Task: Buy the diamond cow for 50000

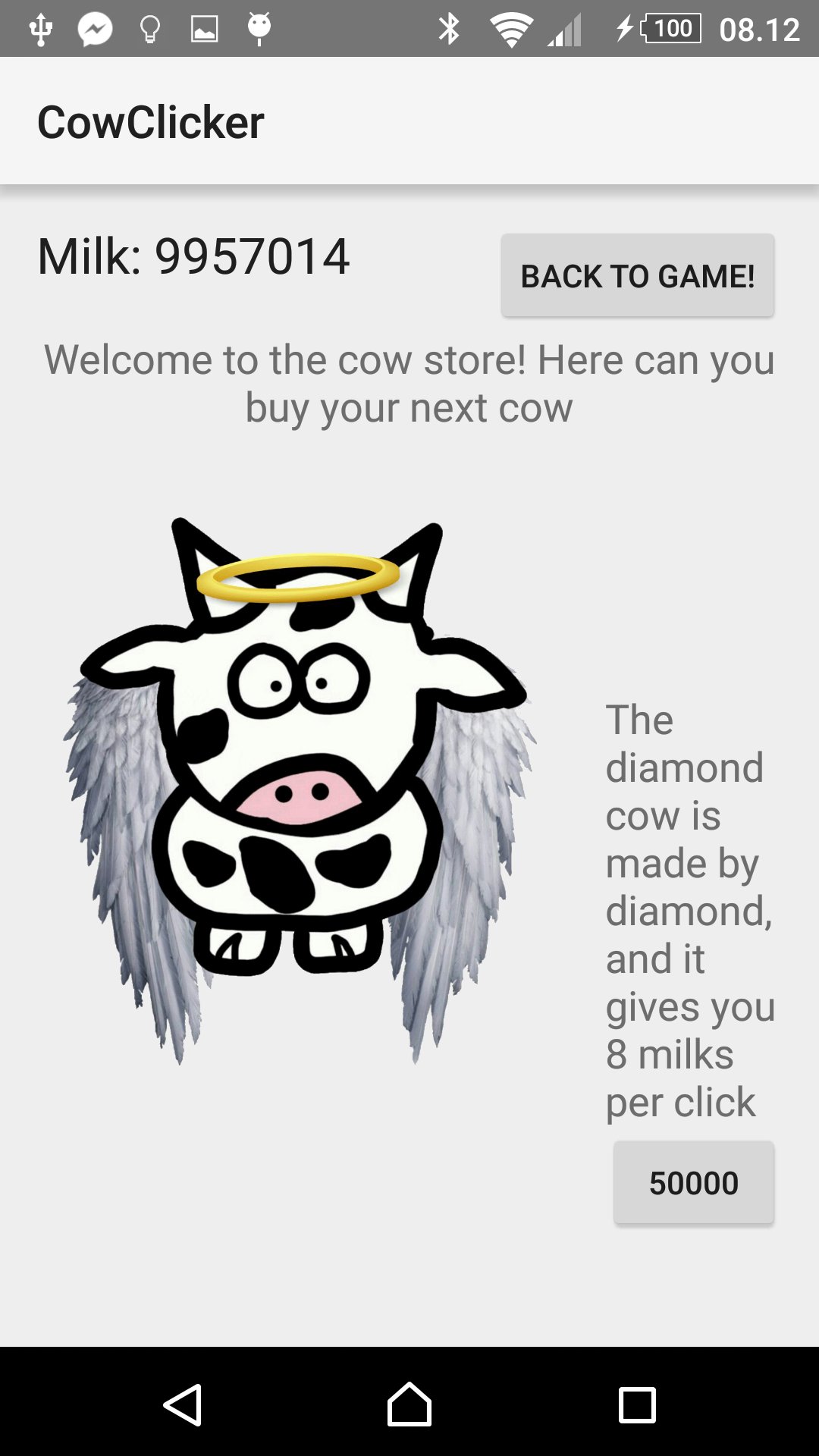Action: [x=694, y=1181]
